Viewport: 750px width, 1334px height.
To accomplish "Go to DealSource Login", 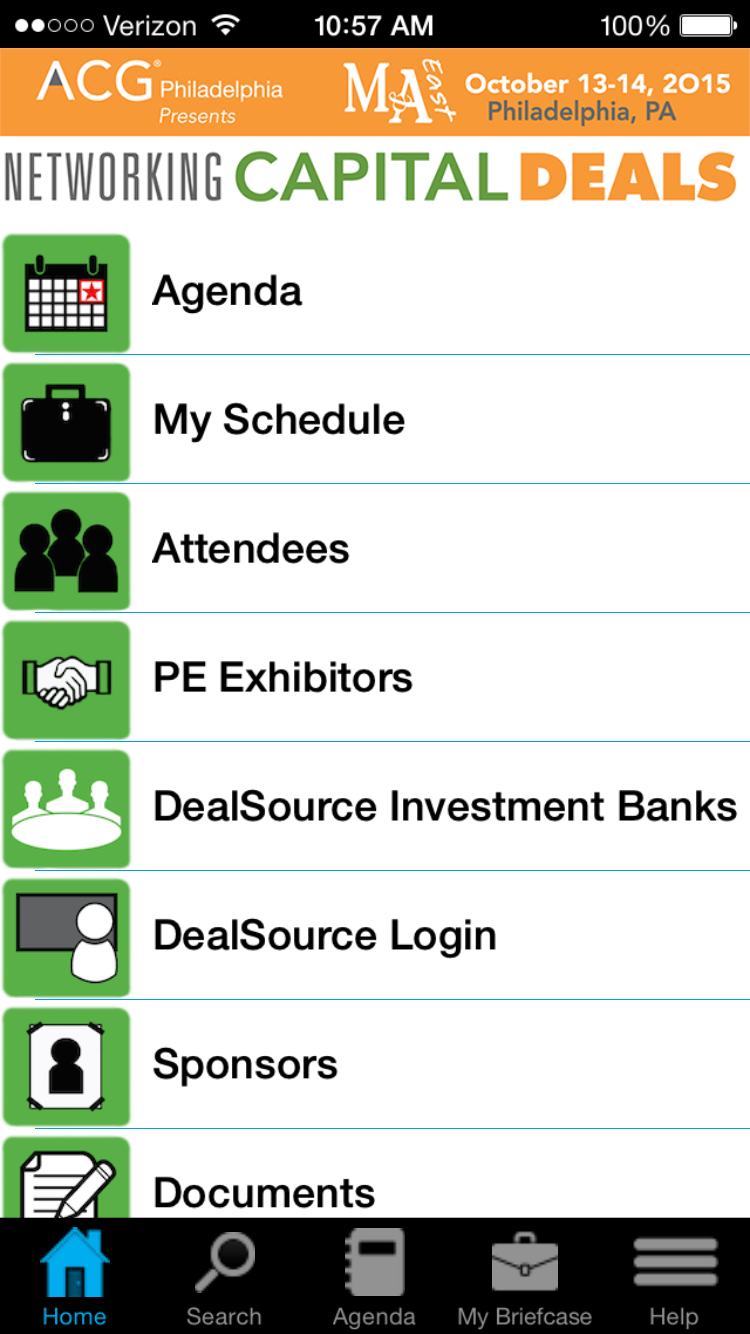I will (375, 937).
